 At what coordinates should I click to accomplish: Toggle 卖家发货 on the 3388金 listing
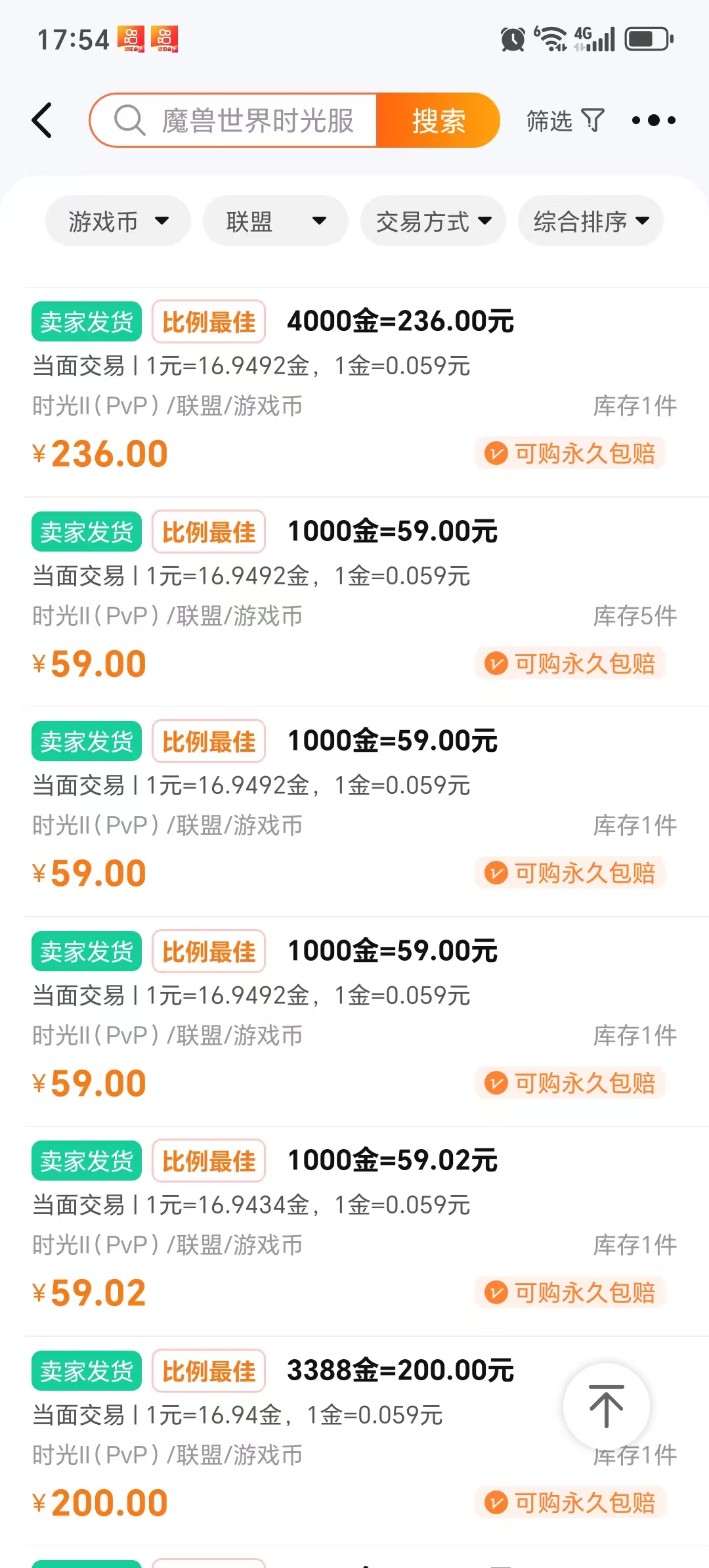pyautogui.click(x=86, y=1370)
